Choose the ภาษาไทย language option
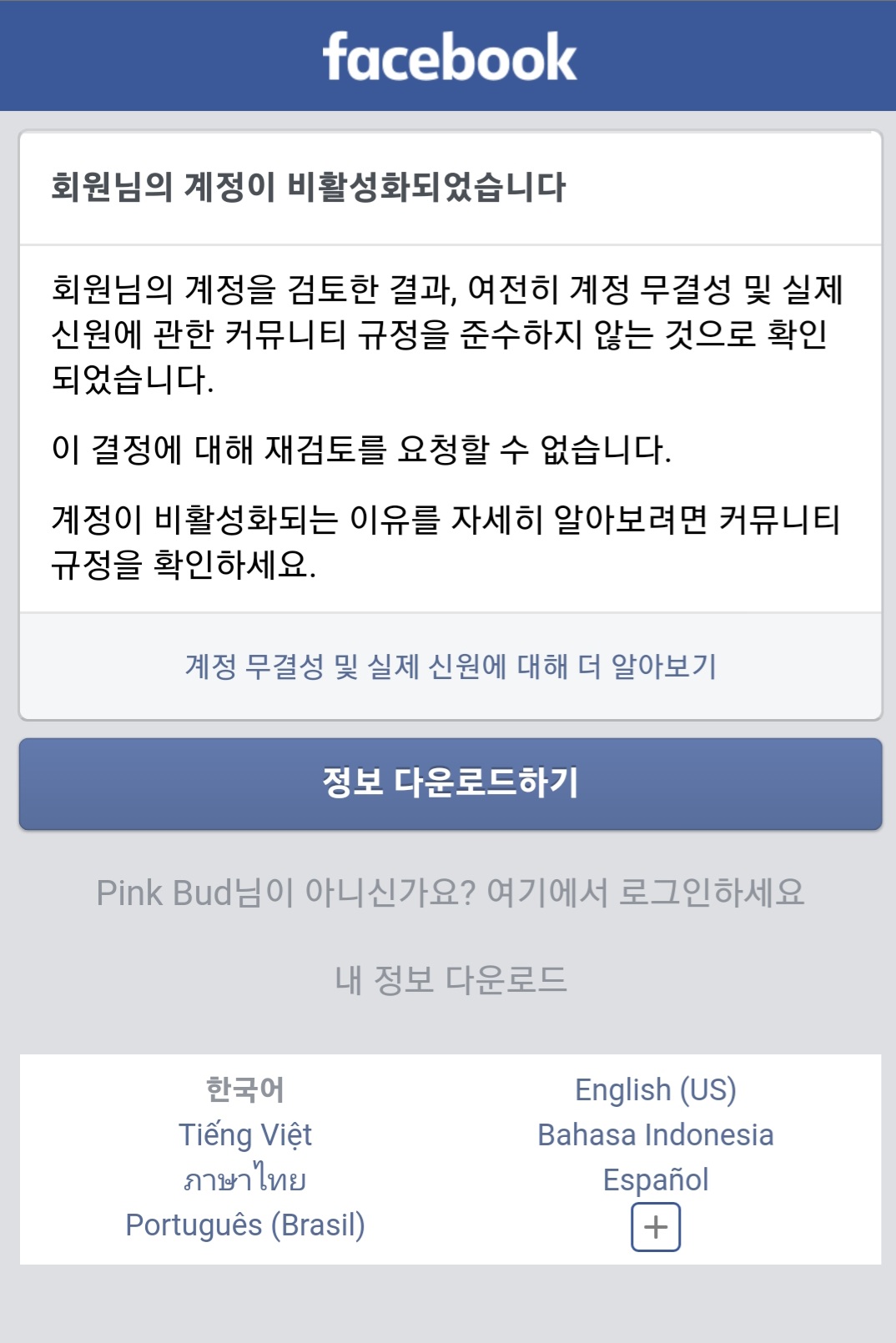This screenshot has width=896, height=1343. pyautogui.click(x=245, y=1180)
